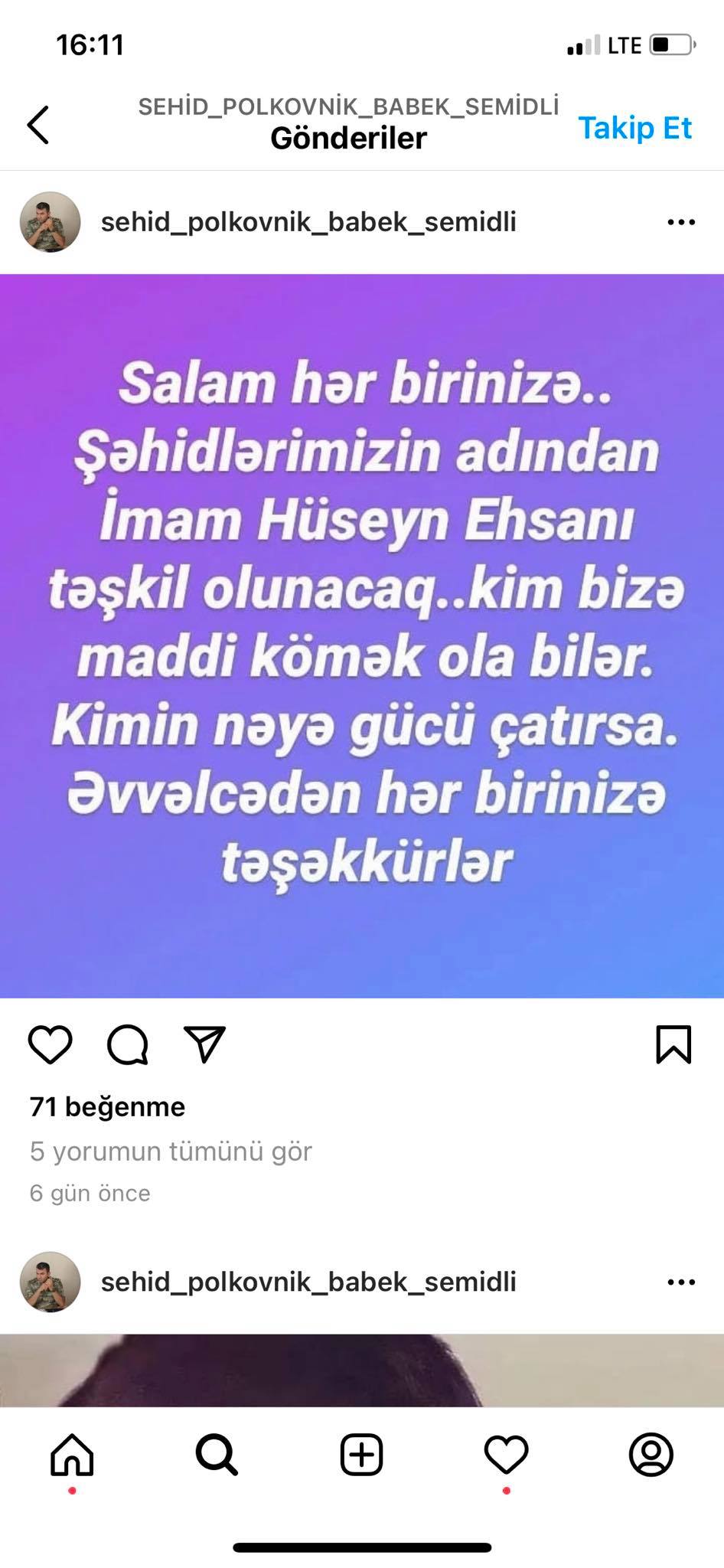Switch to the Profile tab
724x1568 pixels.
tap(651, 1455)
